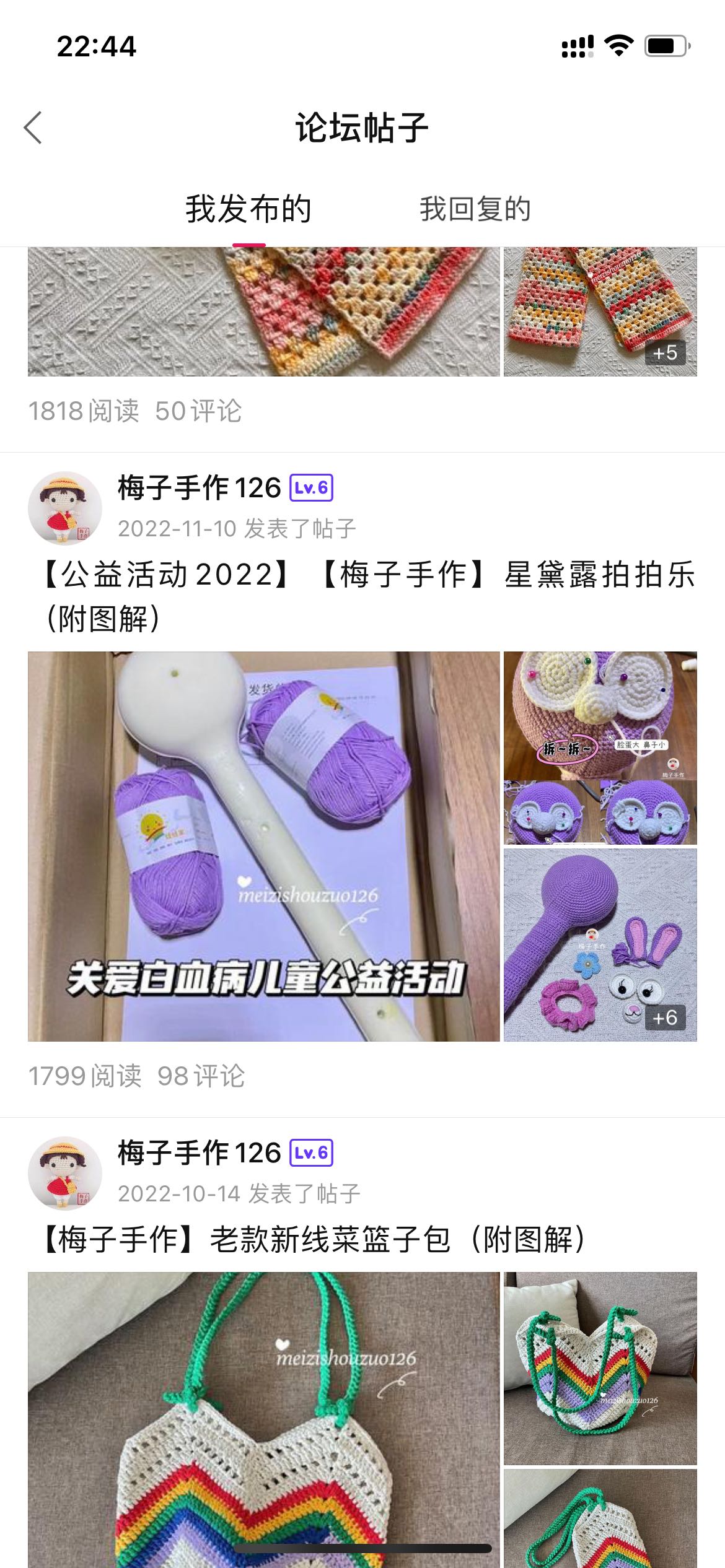
Task: Open the large granny-stitch crochet photo
Action: 263,311
